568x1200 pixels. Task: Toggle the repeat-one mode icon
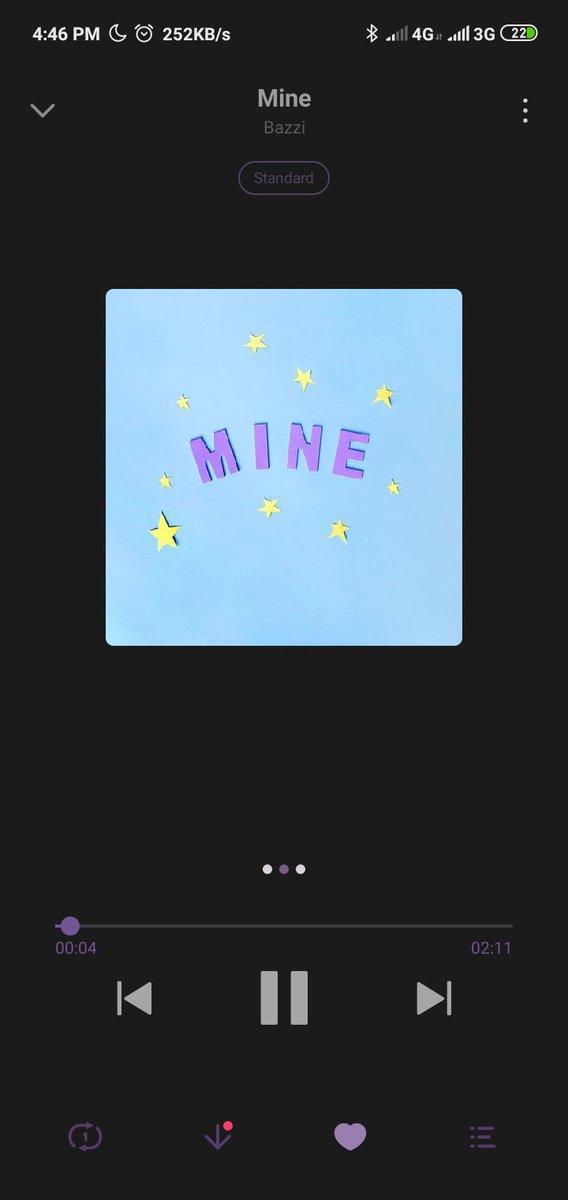[x=85, y=1137]
